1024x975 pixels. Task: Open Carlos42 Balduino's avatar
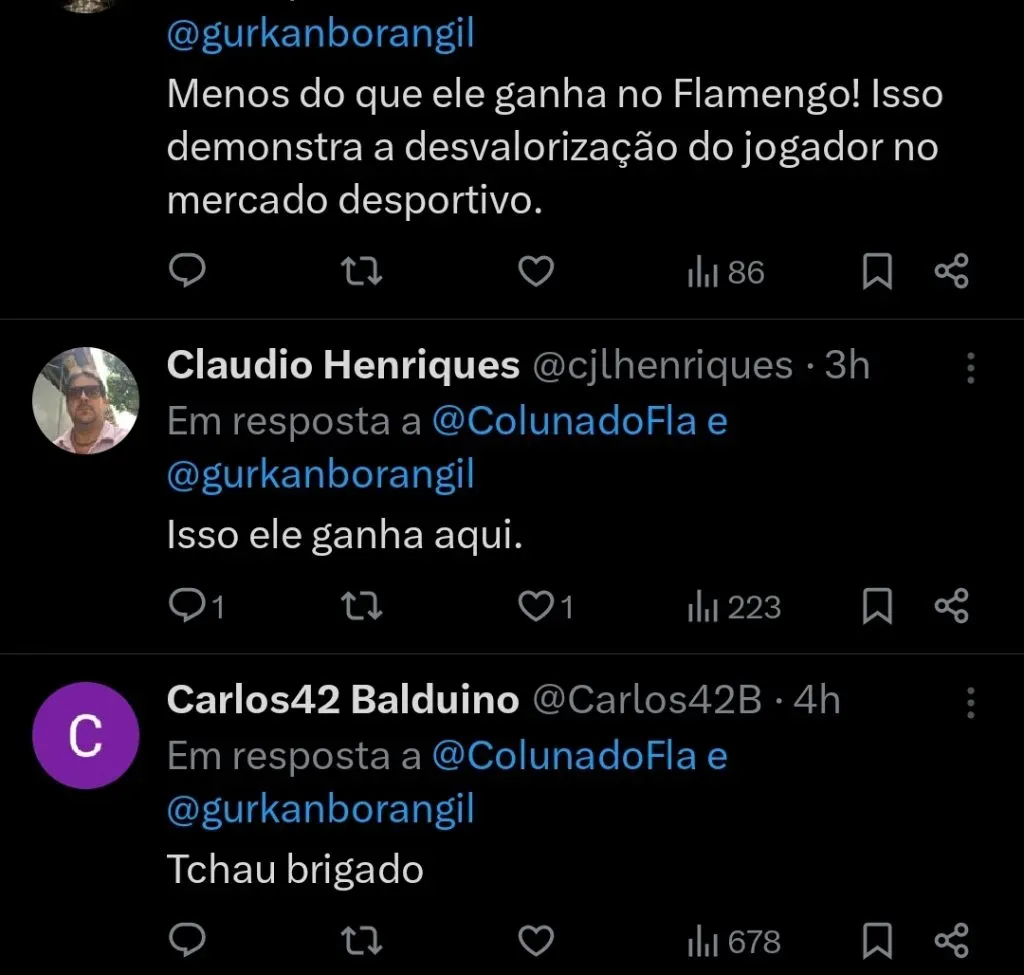pos(86,735)
